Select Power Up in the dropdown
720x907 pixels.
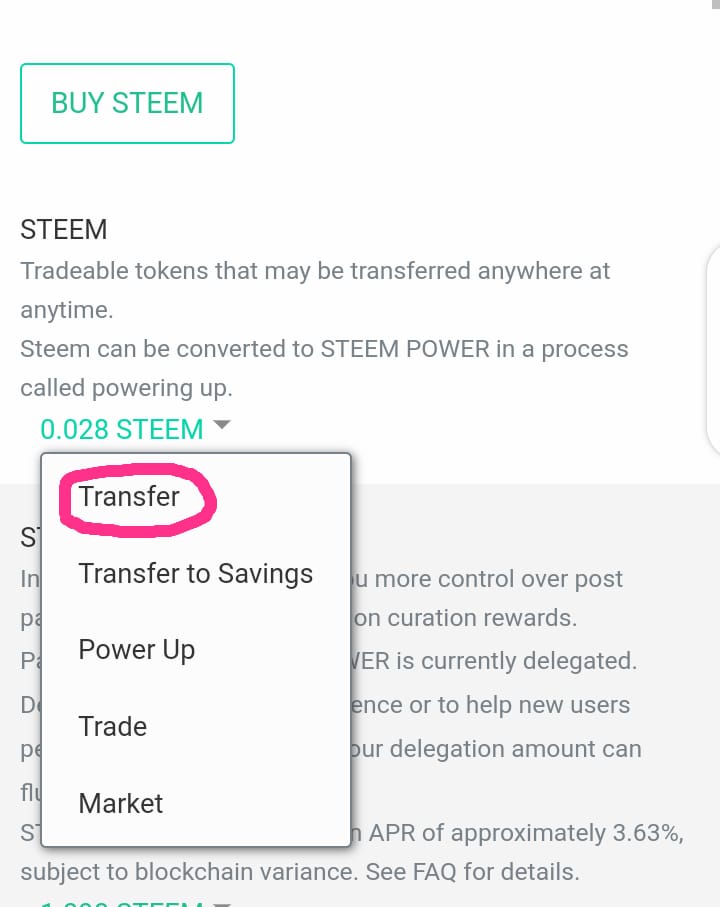point(137,650)
